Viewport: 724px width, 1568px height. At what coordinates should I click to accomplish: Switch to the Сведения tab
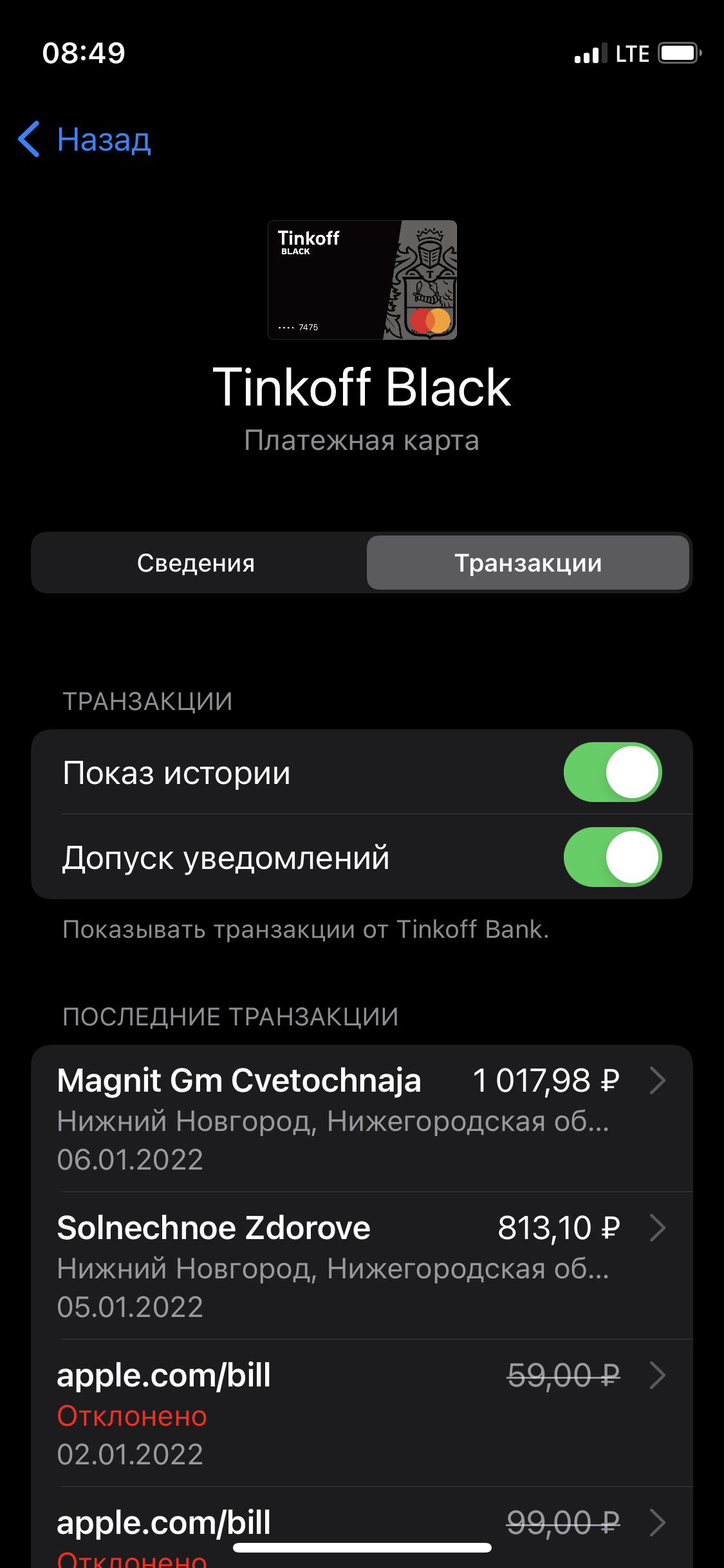pos(196,563)
